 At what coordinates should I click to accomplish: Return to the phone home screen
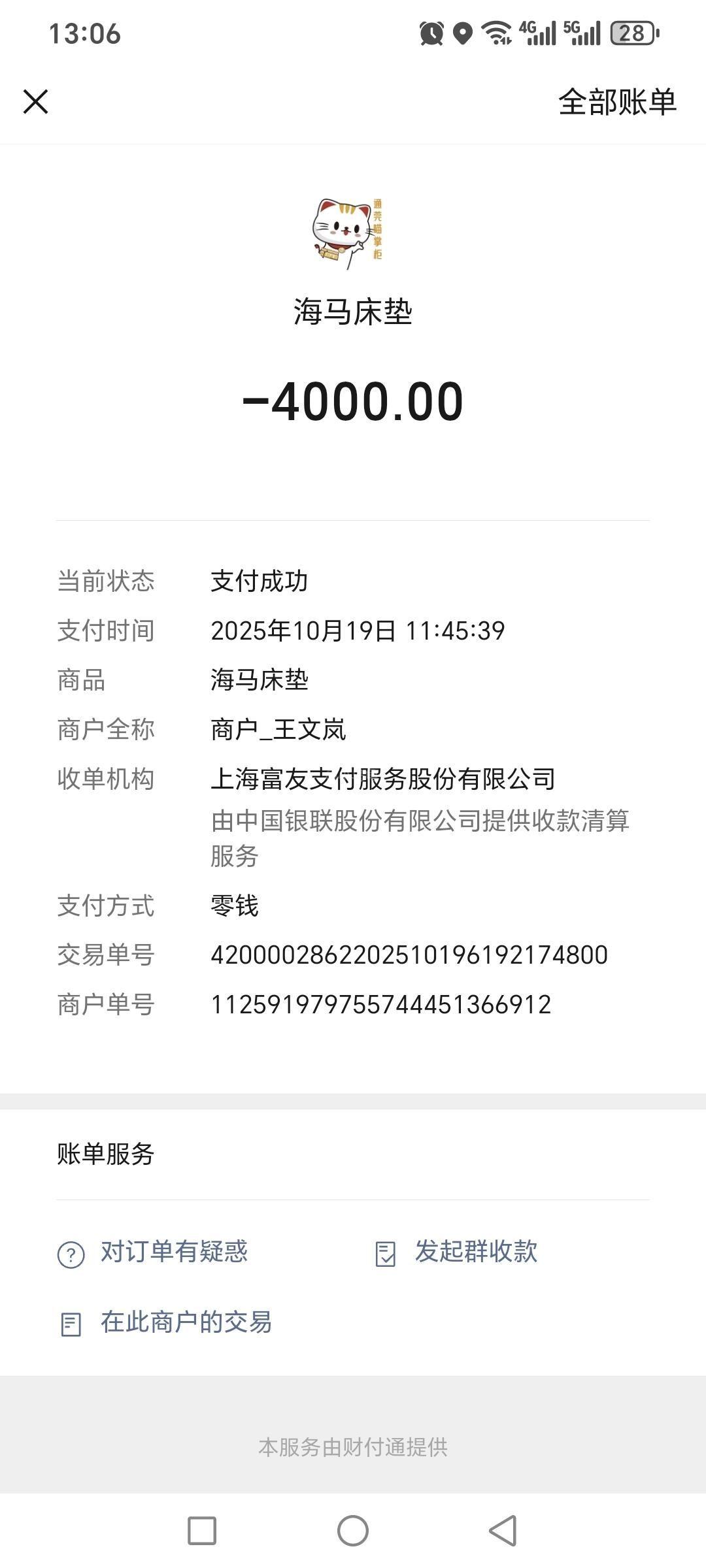coord(353,1530)
